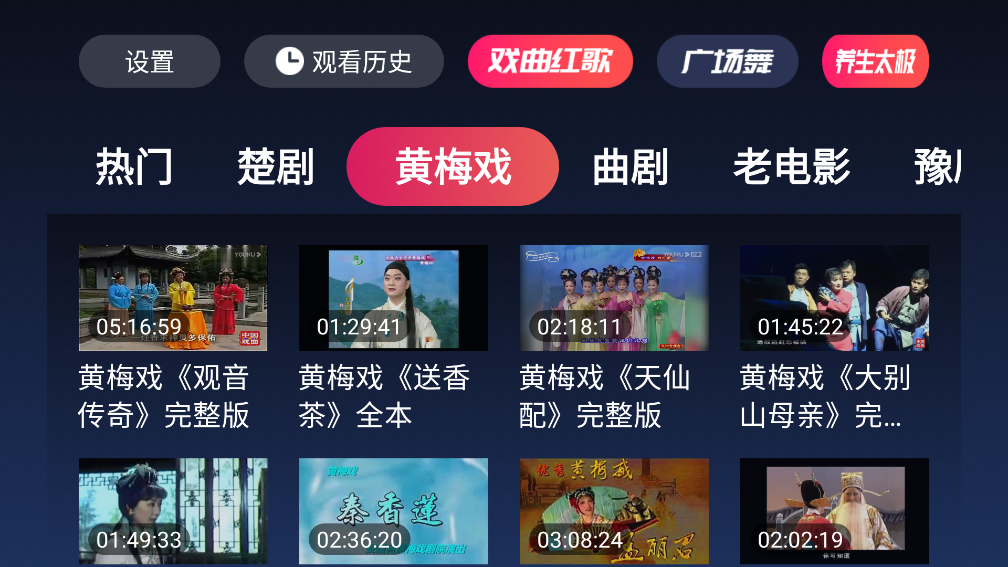Play 黄梅戏《送香茶》全本
The height and width of the screenshot is (567, 1008).
point(393,298)
